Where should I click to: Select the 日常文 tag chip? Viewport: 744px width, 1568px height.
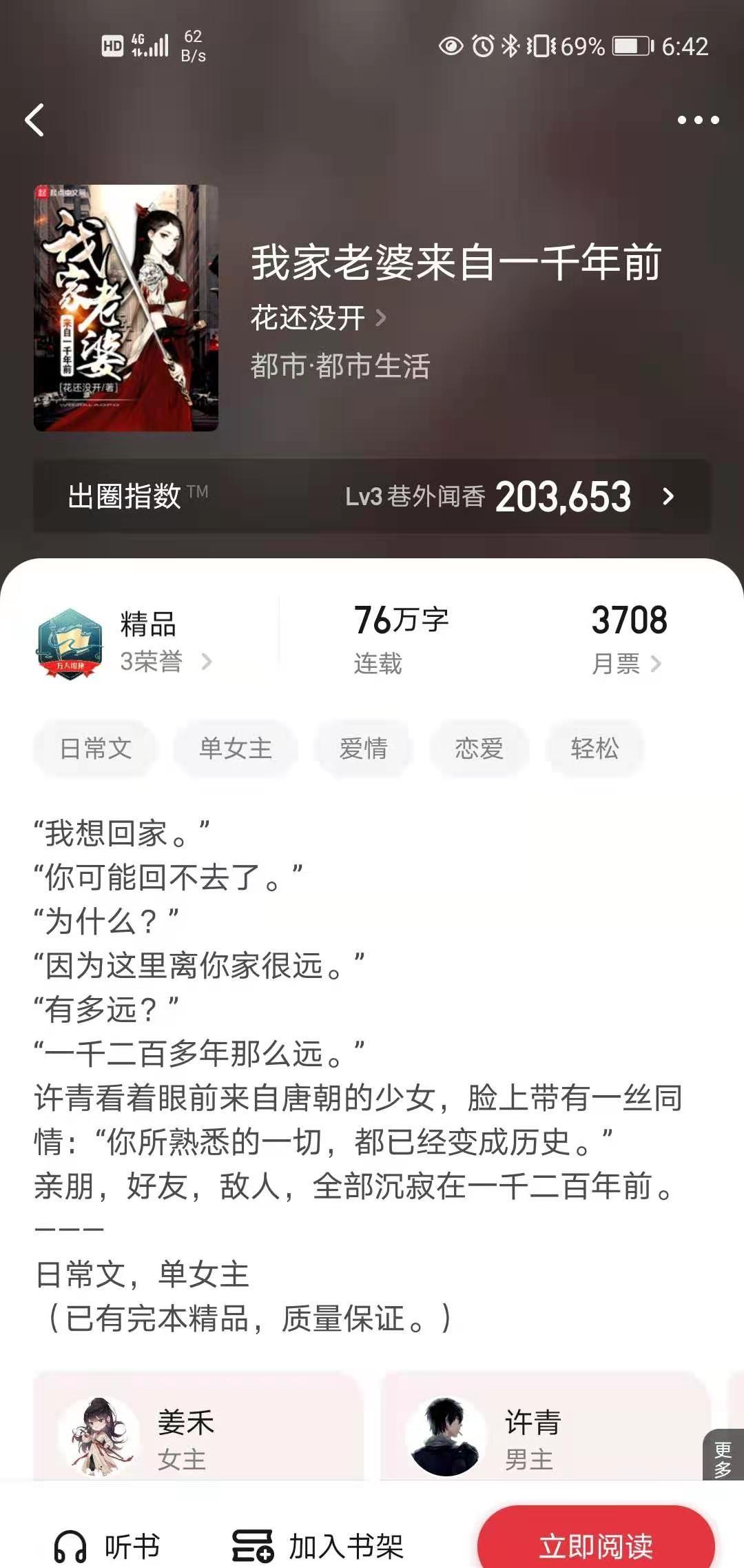coord(95,749)
